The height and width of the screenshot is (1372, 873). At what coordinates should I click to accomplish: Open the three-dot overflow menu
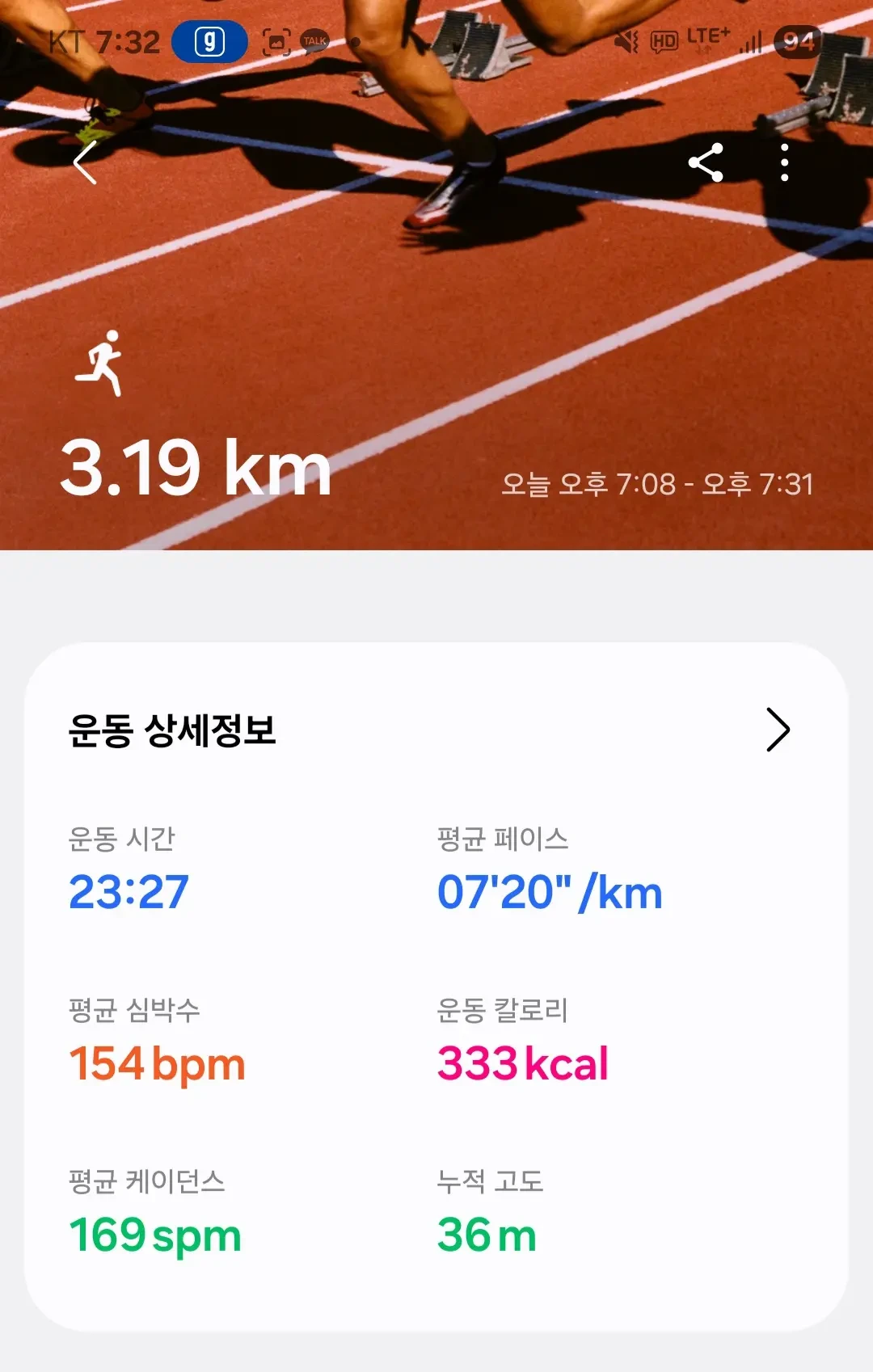784,162
